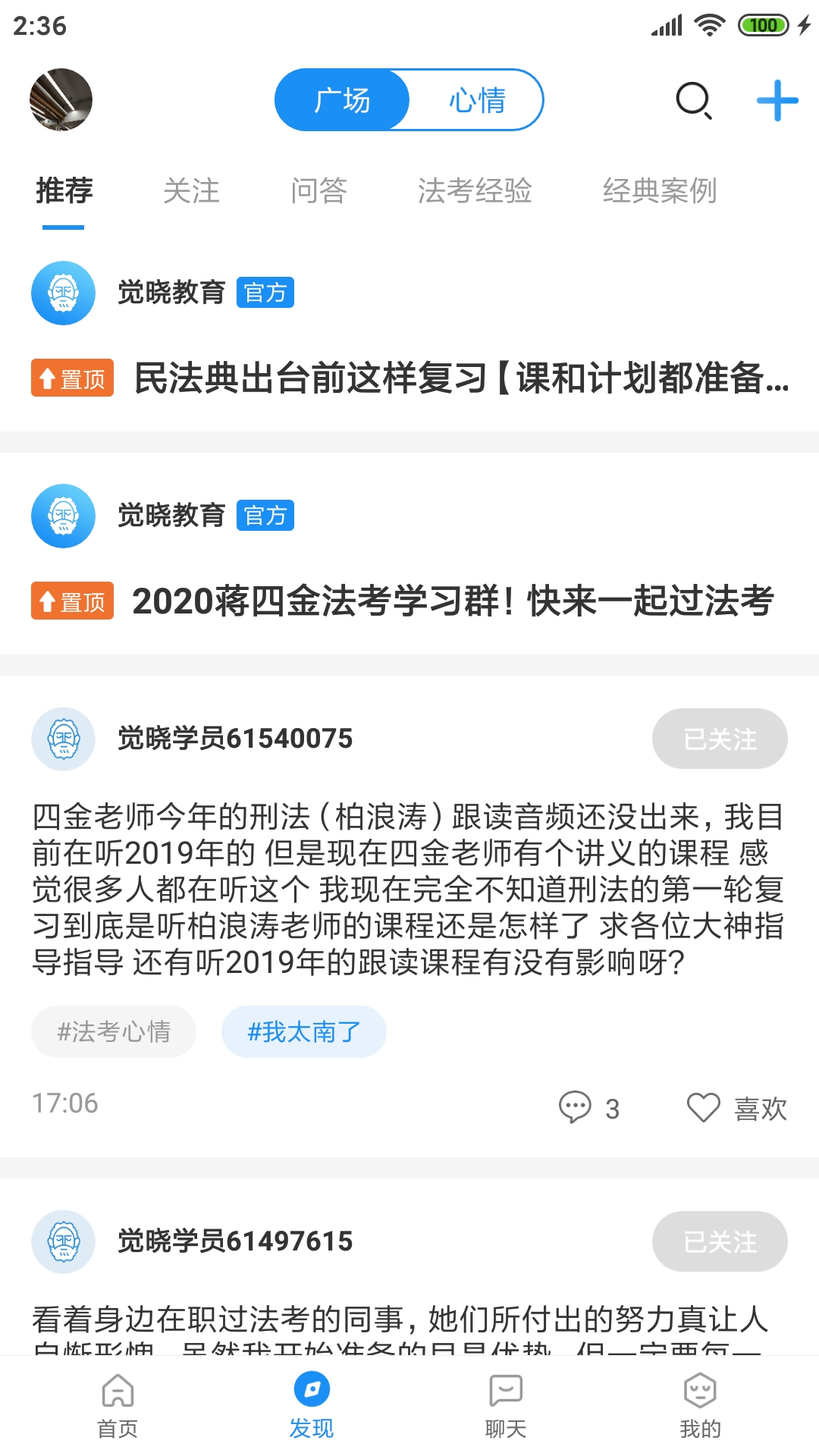Select the 广场 square toggle
The height and width of the screenshot is (1456, 819).
point(341,99)
